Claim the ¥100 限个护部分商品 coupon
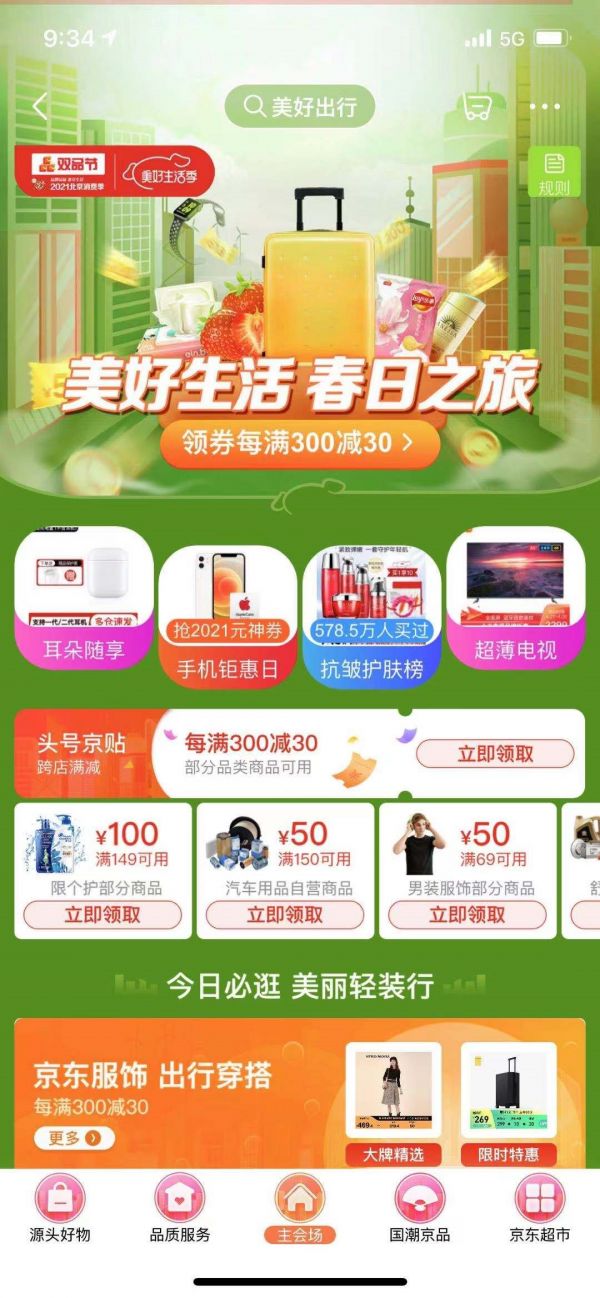This screenshot has width=600, height=1298. pos(103,914)
